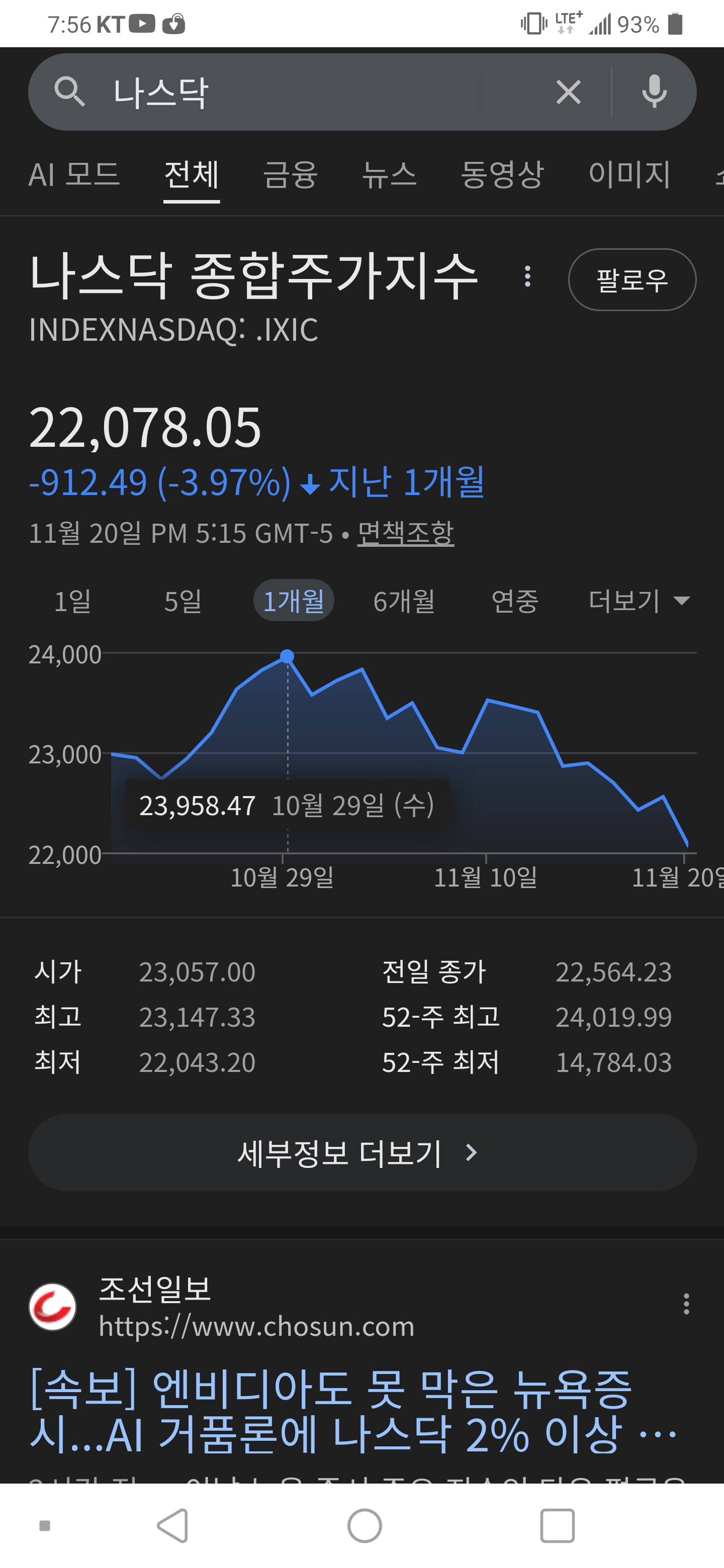
Task: Follow the index with 팔로우 button
Action: pos(632,280)
